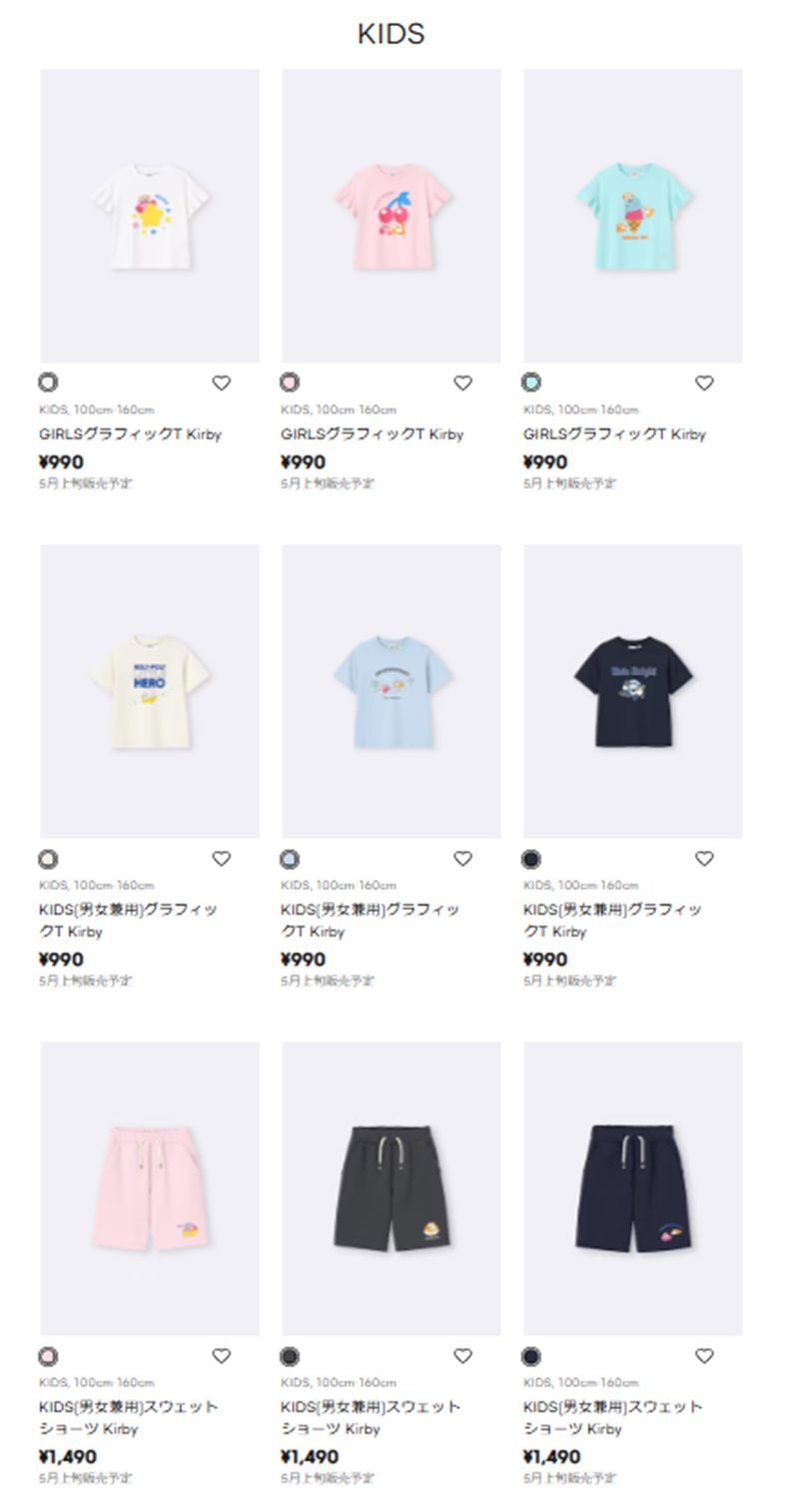The width and height of the screenshot is (799, 1512).
Task: Tap the heart on the mint GIRLS T-shirt
Action: (705, 382)
